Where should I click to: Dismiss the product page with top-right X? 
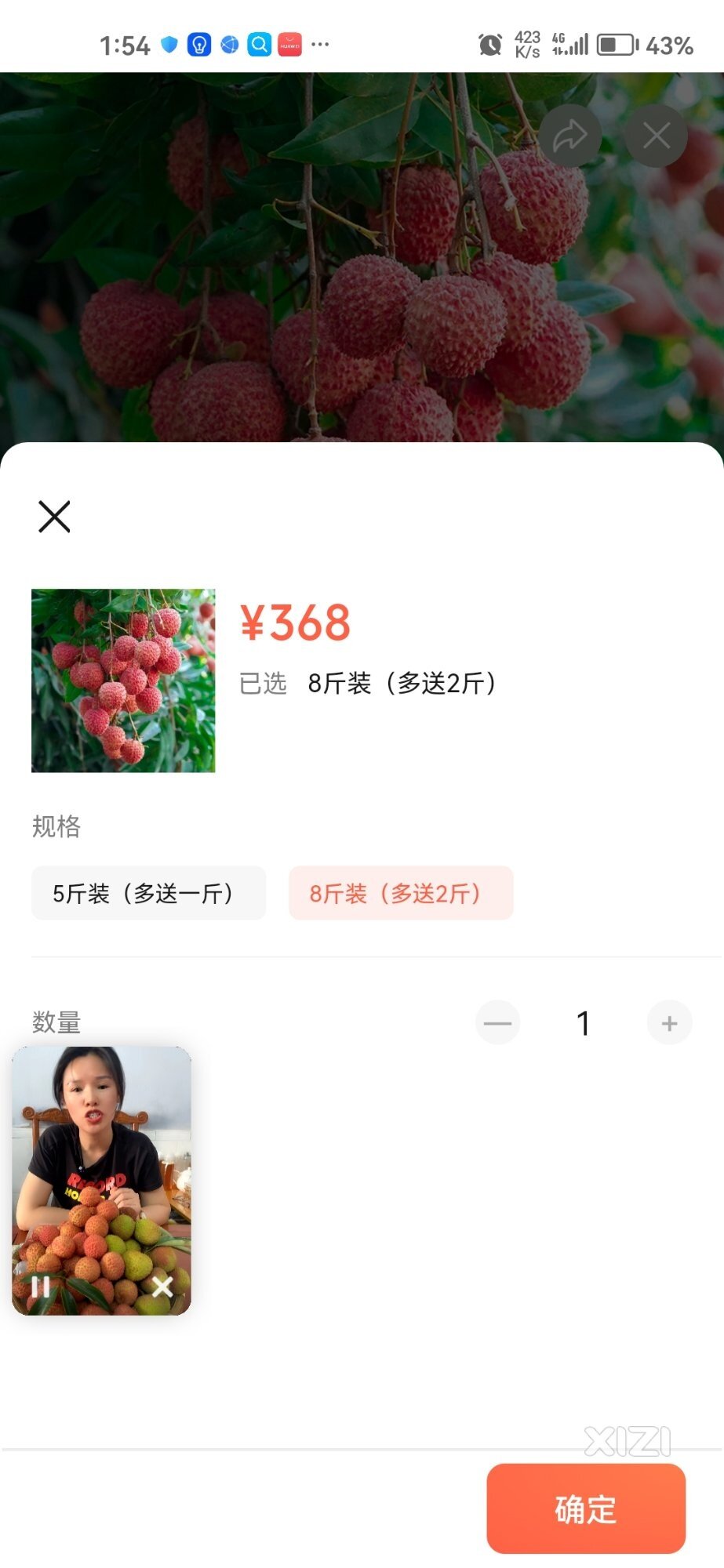tap(657, 136)
